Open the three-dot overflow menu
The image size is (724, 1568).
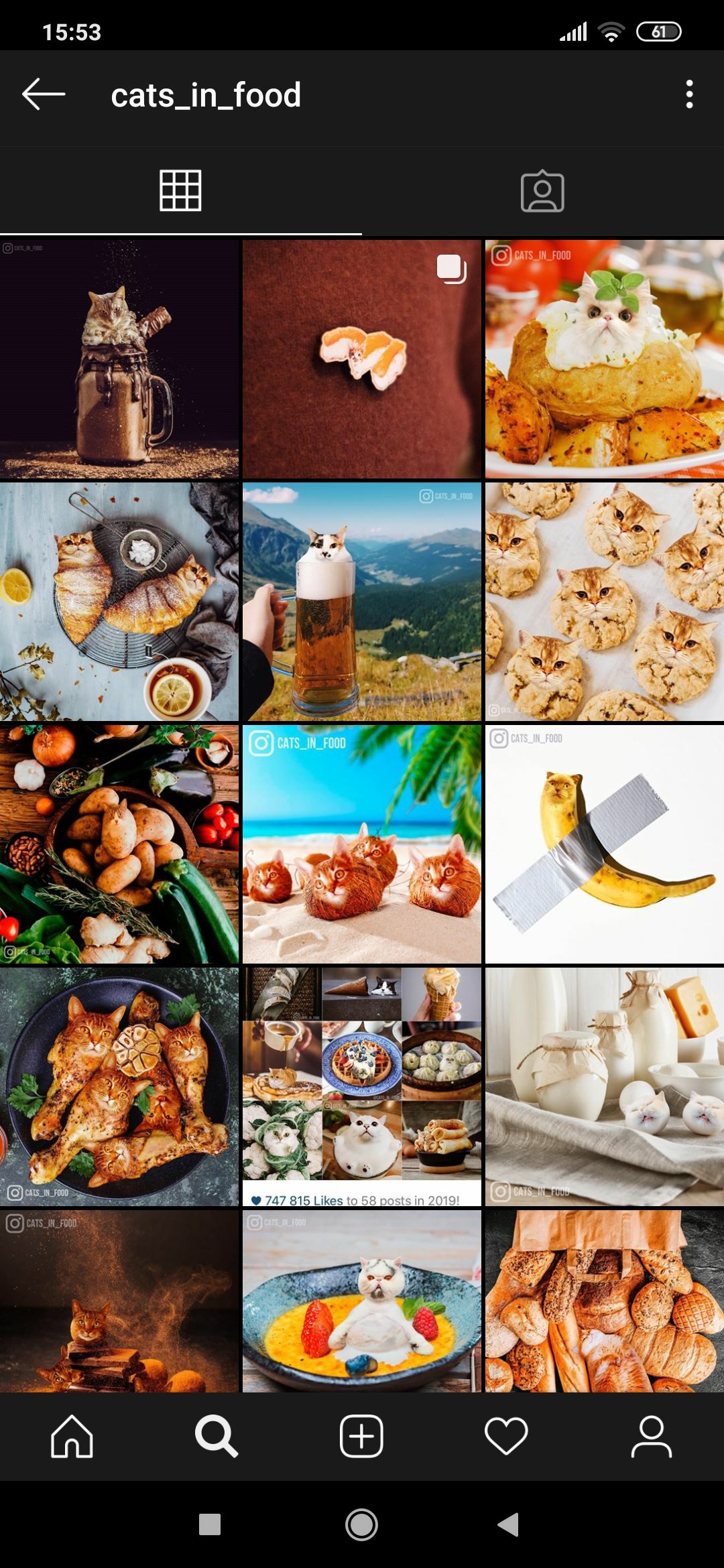pyautogui.click(x=689, y=94)
